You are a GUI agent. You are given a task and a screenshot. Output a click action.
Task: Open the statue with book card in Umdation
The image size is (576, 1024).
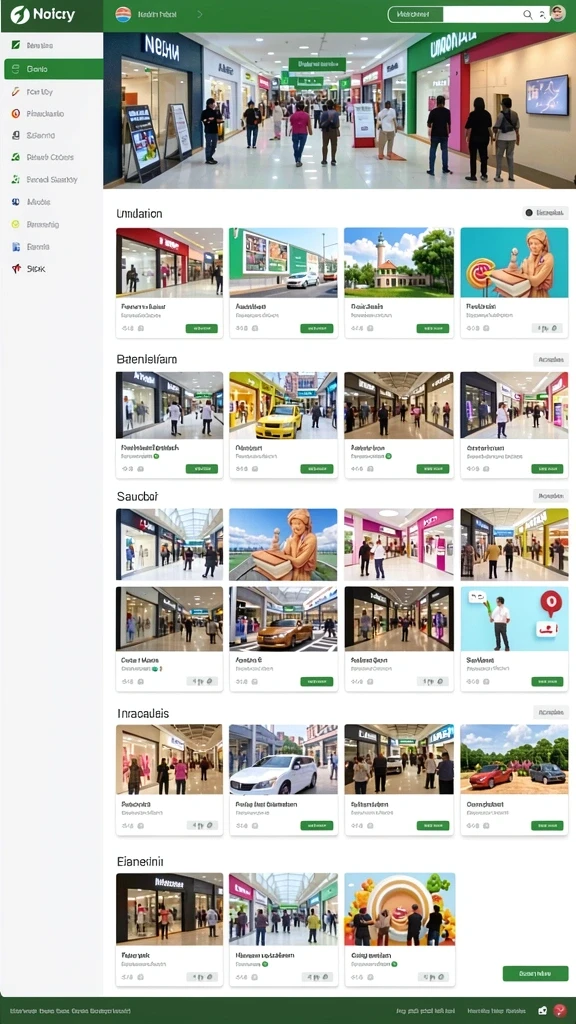click(514, 283)
